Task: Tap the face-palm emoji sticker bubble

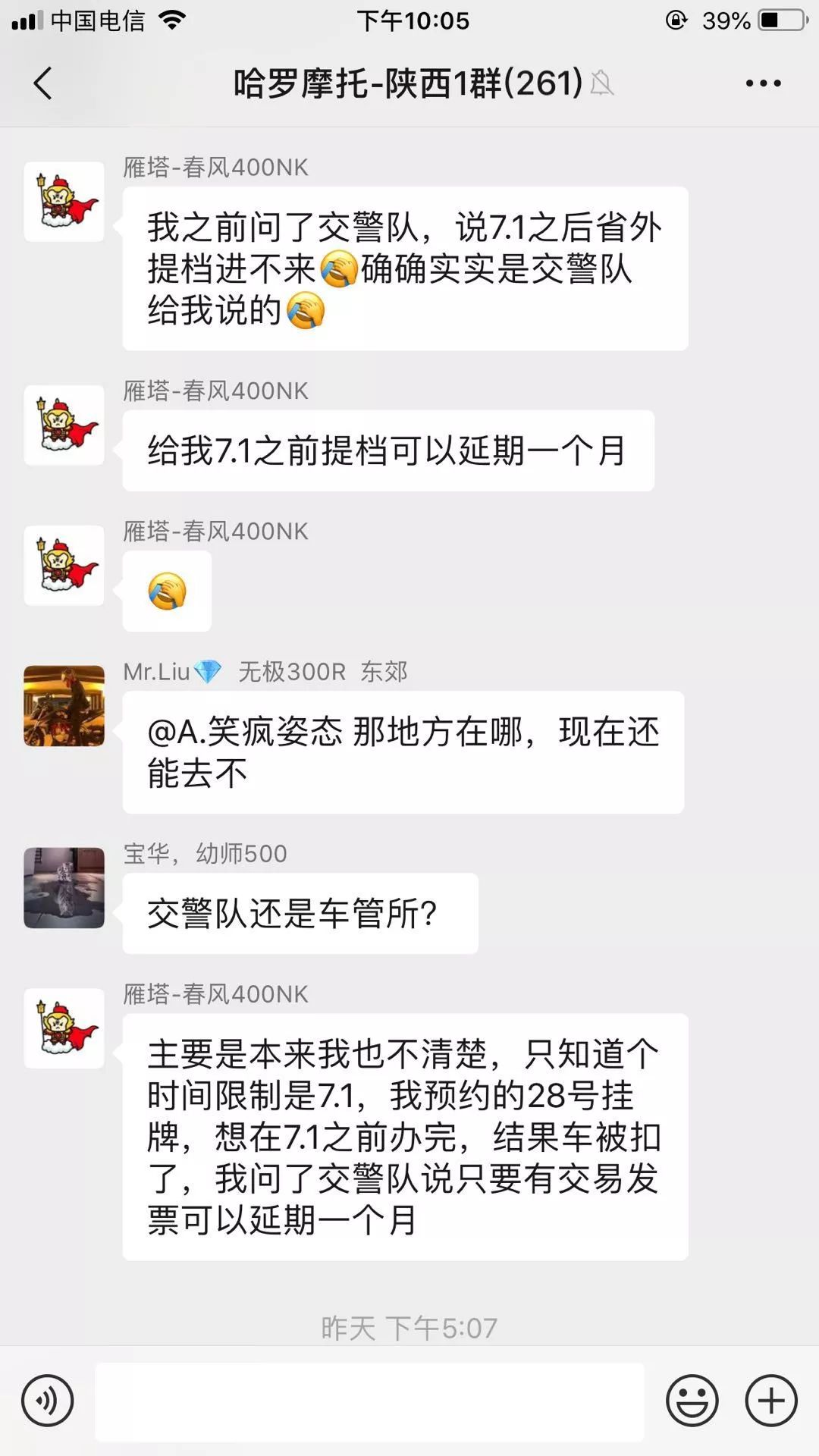Action: pyautogui.click(x=166, y=592)
